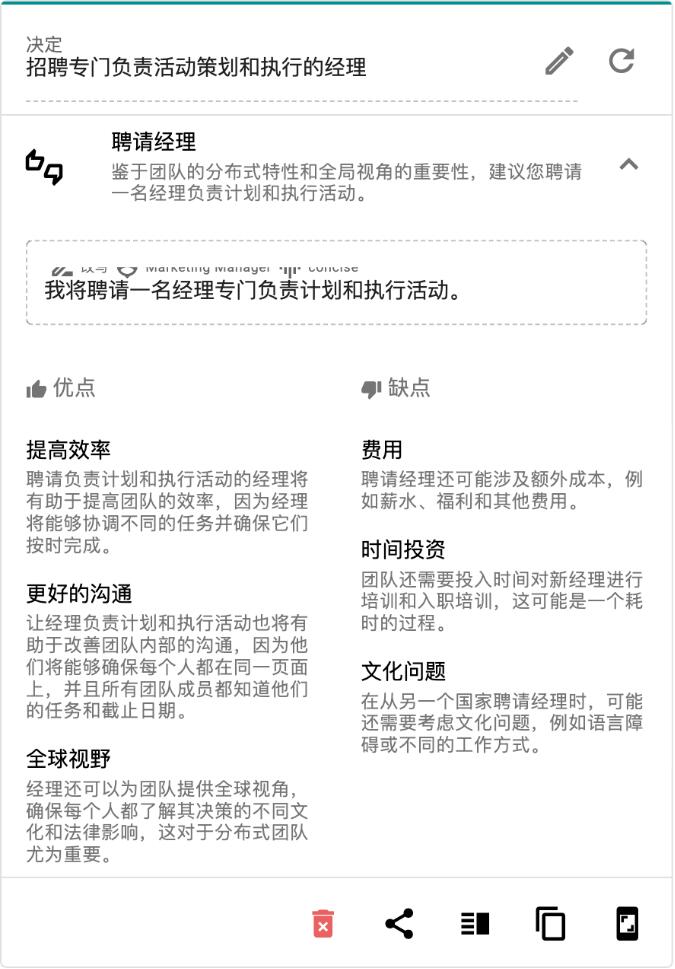Delete this decision card

323,923
